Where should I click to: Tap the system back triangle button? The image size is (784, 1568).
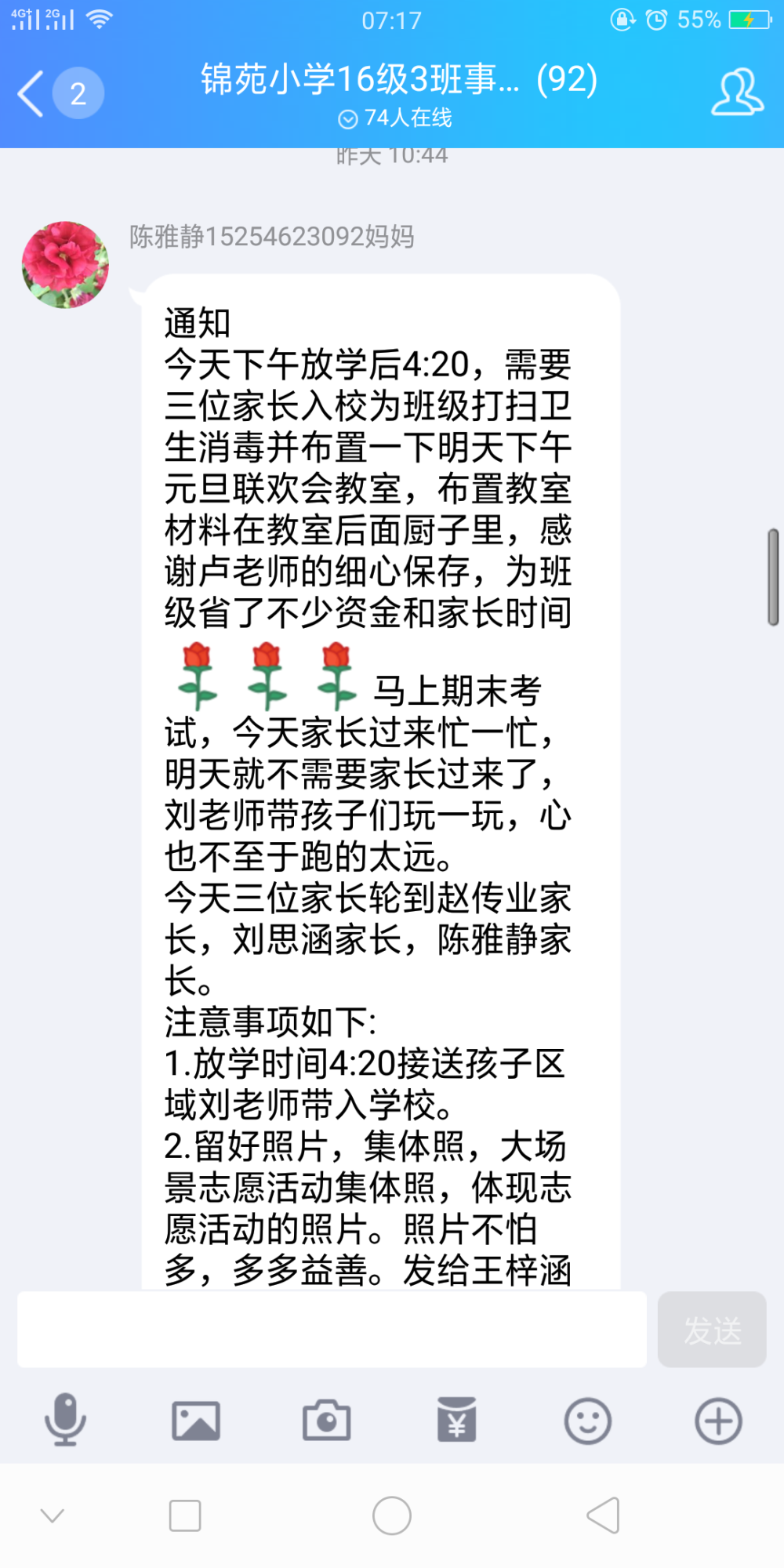point(604,1515)
